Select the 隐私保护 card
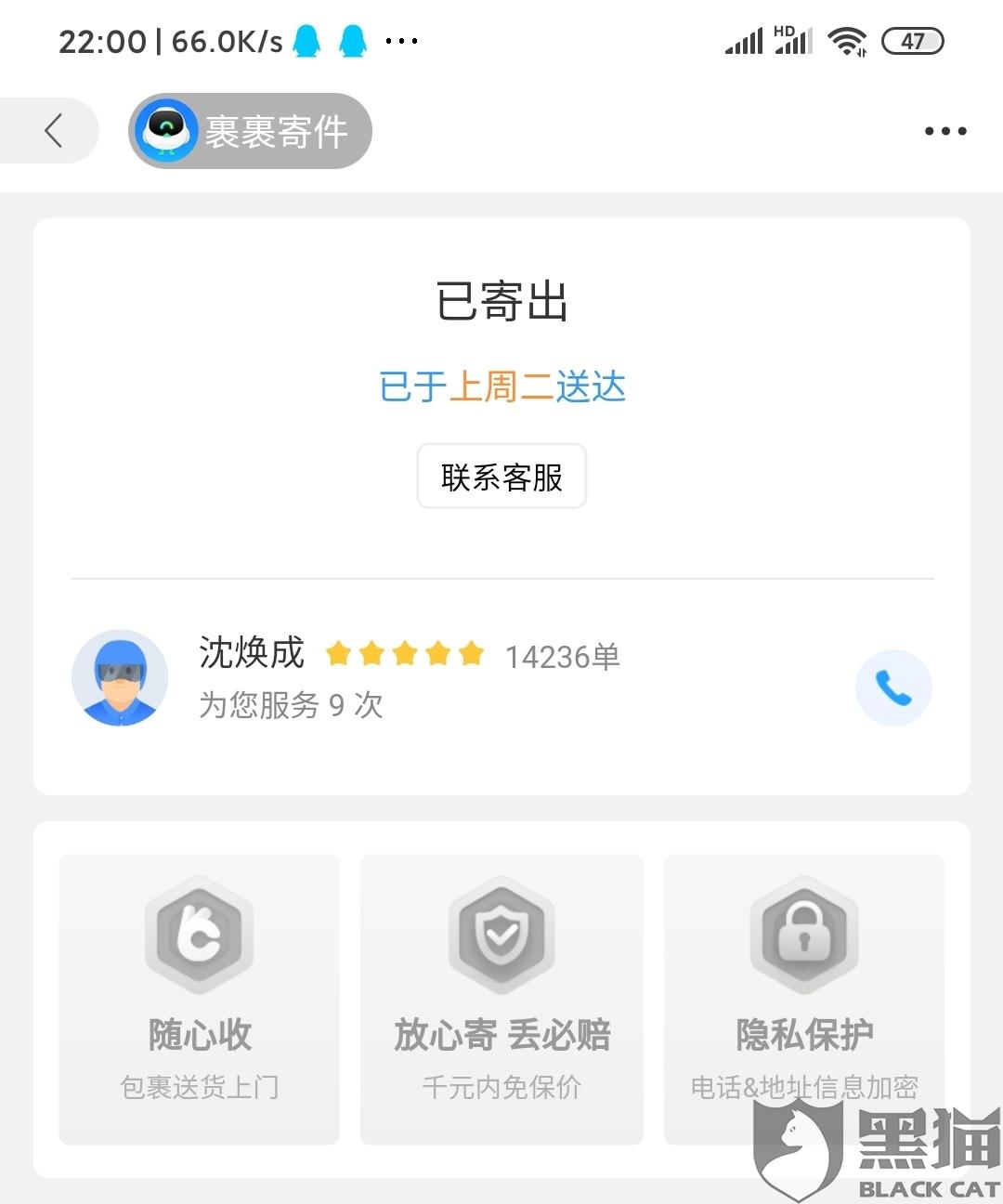1003x1204 pixels. point(803,999)
